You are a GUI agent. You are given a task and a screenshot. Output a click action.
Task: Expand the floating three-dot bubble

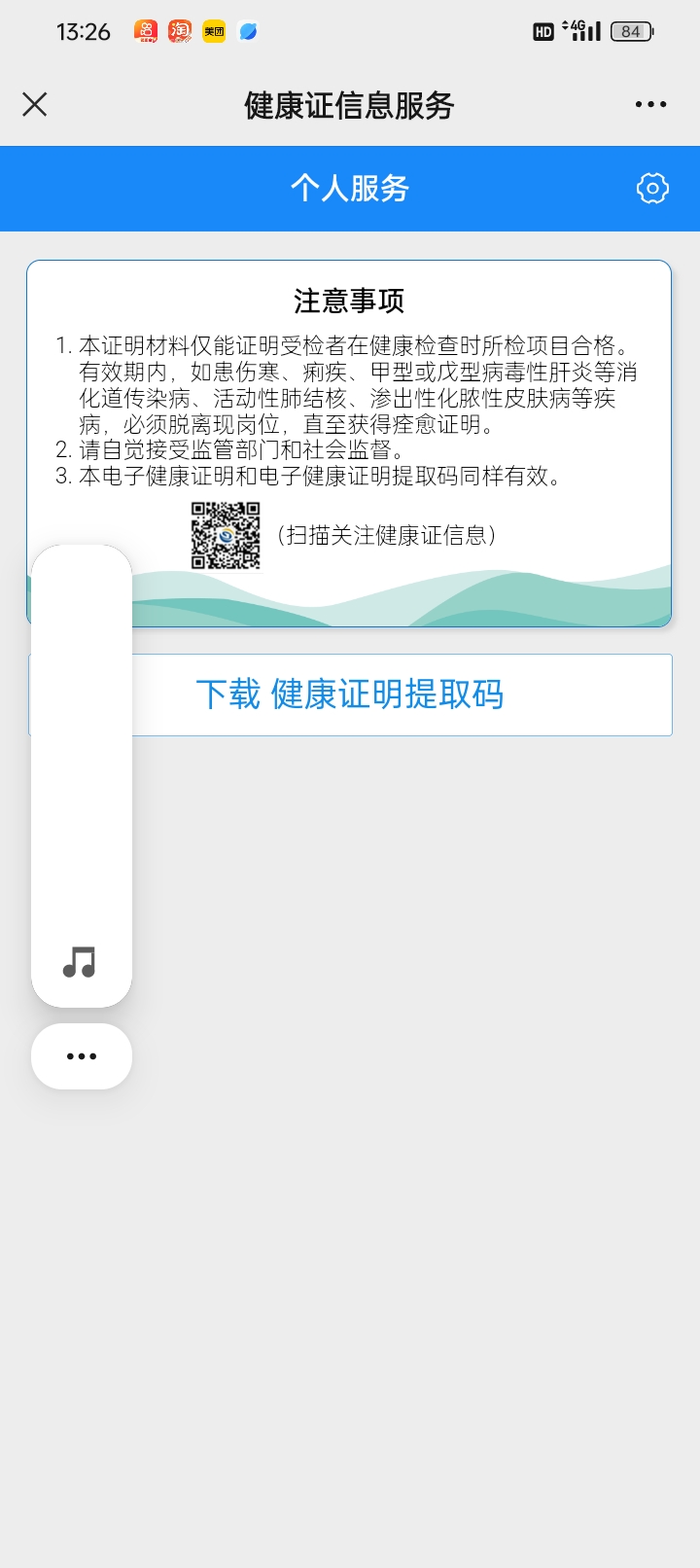point(82,1056)
